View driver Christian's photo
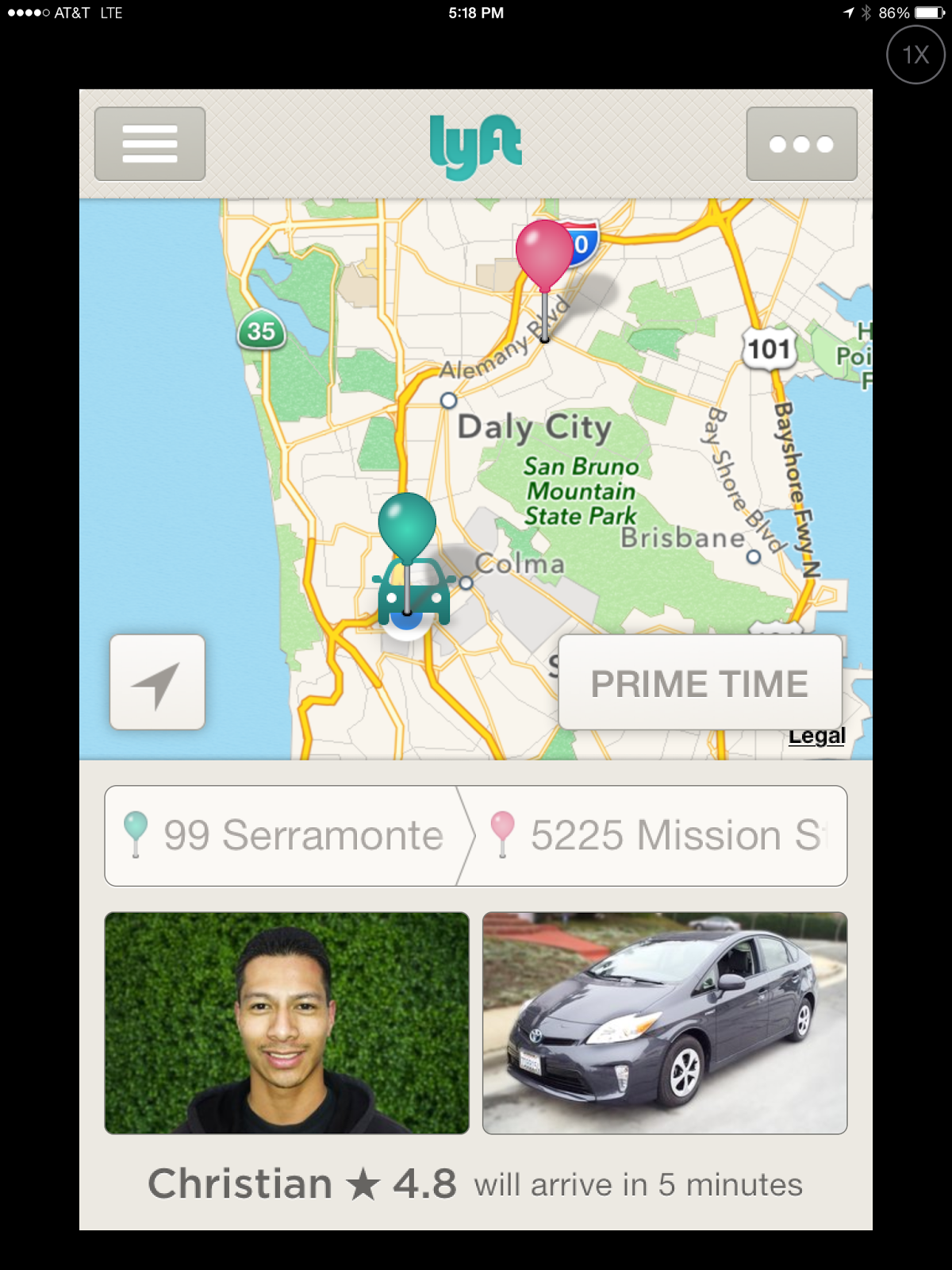 pyautogui.click(x=287, y=1022)
